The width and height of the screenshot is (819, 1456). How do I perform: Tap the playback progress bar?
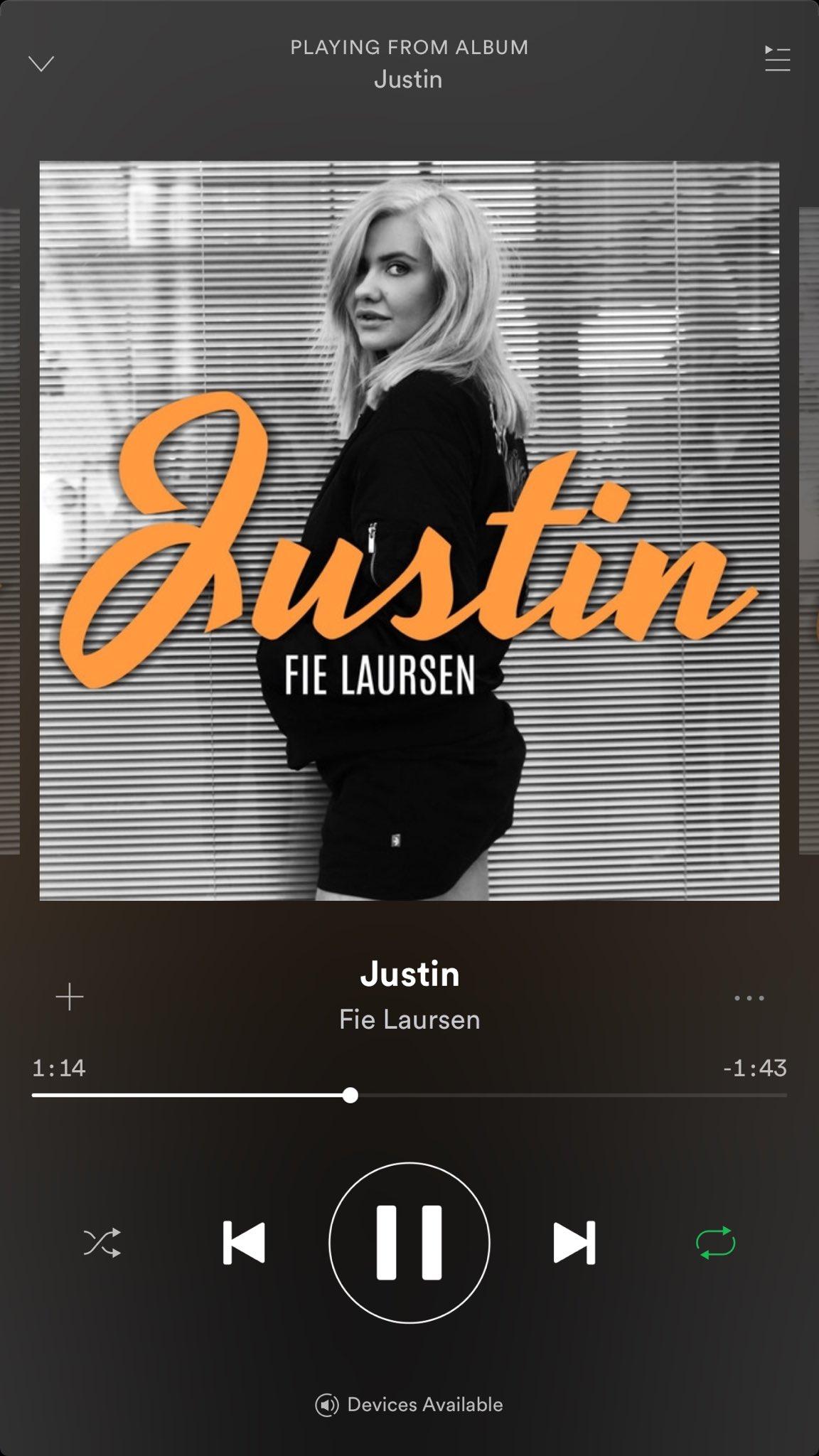click(x=409, y=1096)
